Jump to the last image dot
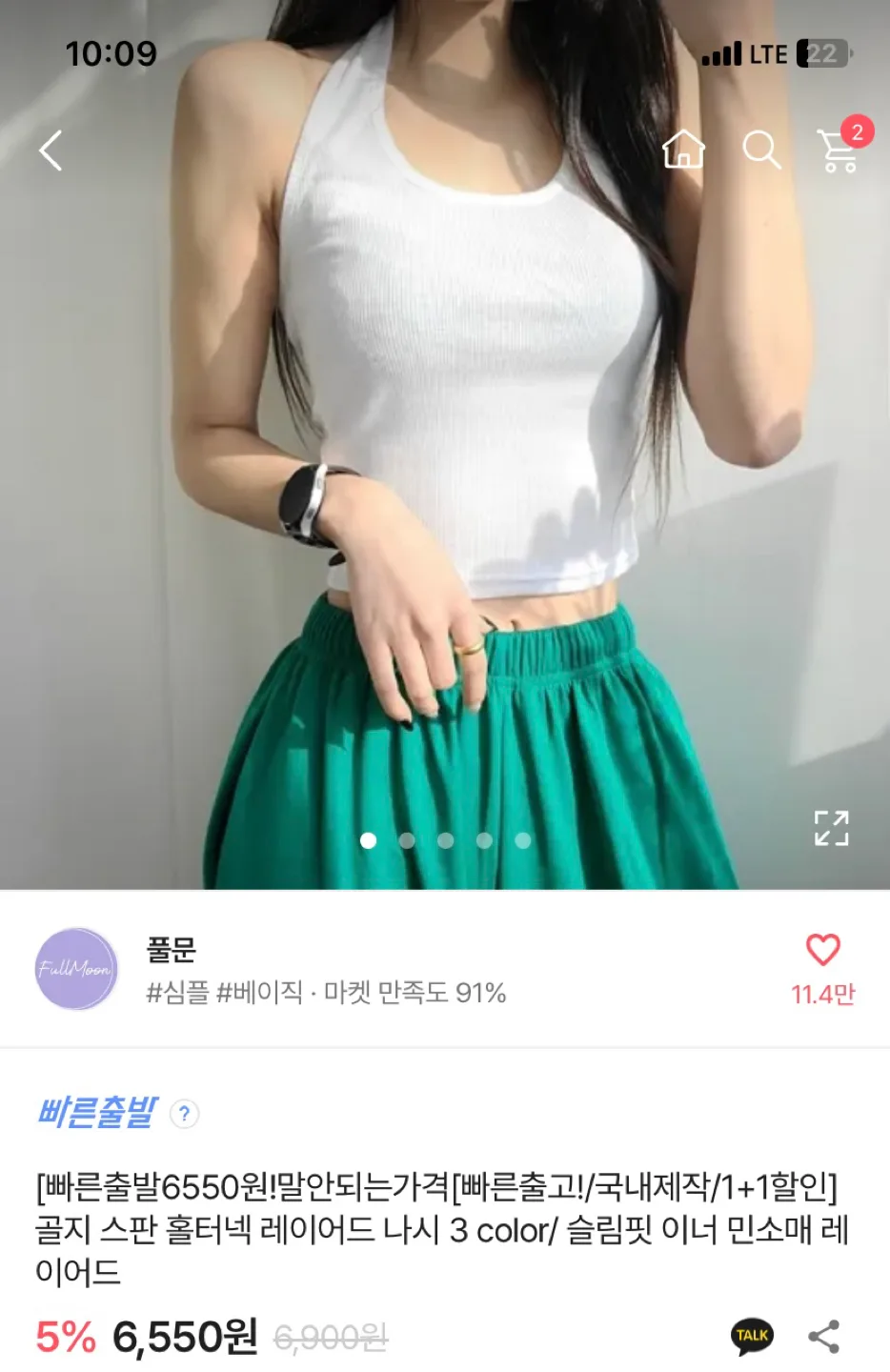The image size is (890, 1372). click(522, 841)
